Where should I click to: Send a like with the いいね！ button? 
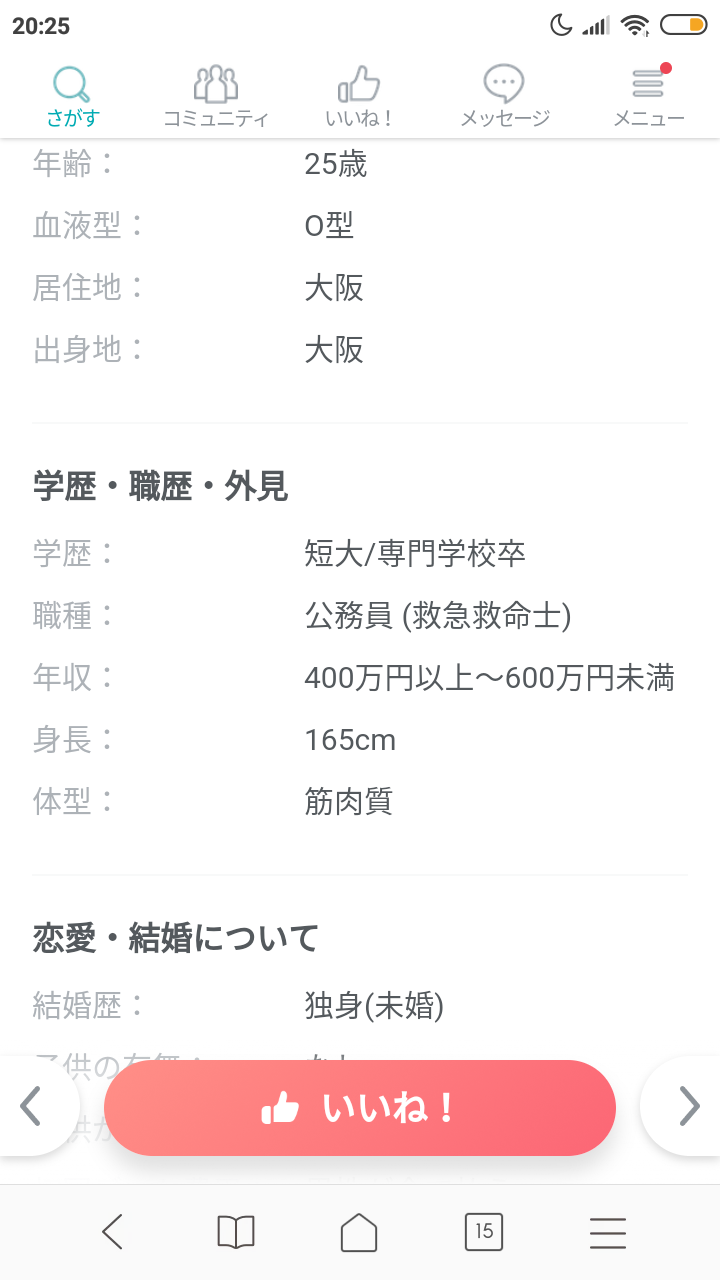pyautogui.click(x=360, y=1108)
